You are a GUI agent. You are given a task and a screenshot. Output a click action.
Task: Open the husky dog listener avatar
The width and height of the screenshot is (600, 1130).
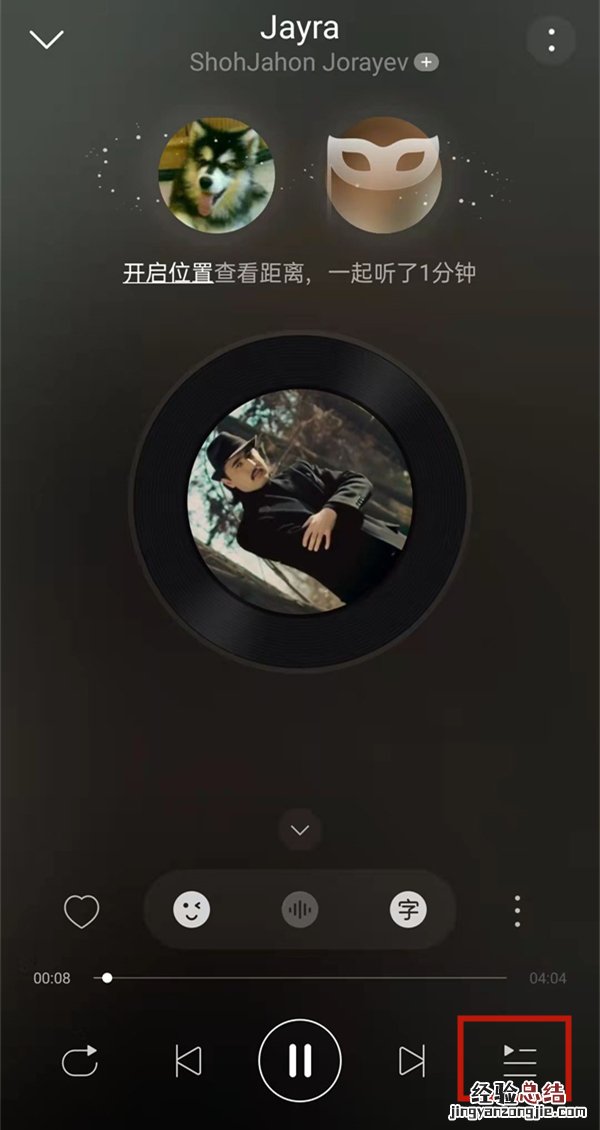(216, 176)
